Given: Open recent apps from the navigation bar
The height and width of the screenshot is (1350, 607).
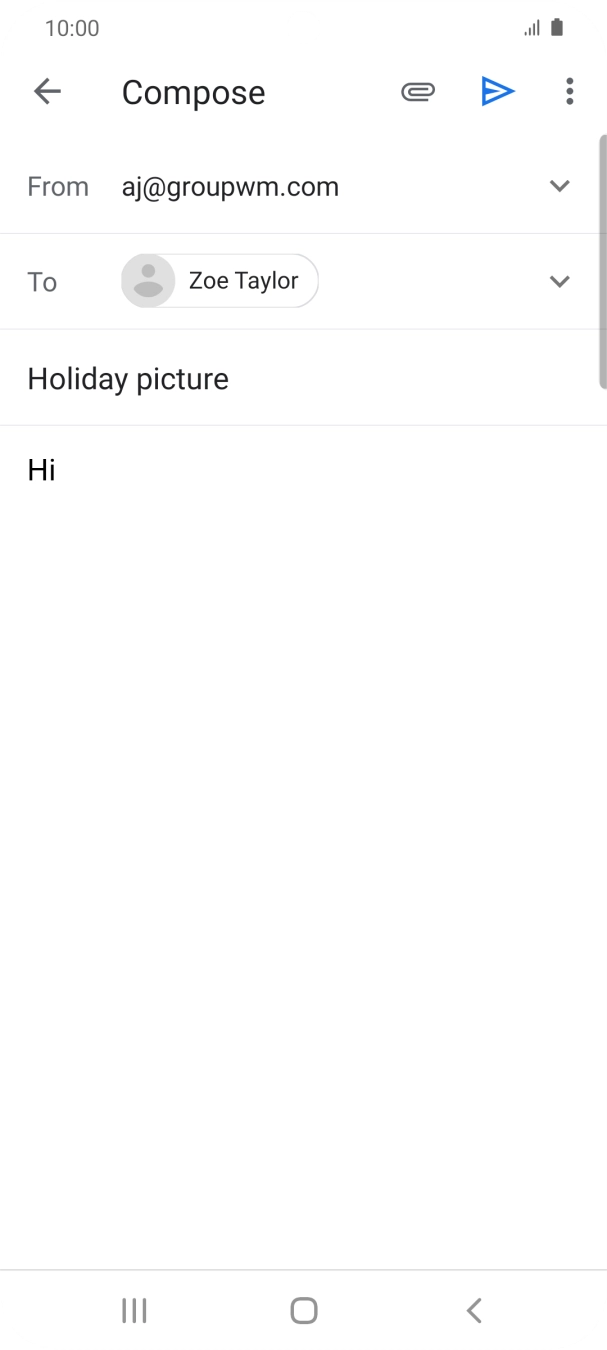Looking at the screenshot, I should [134, 1311].
